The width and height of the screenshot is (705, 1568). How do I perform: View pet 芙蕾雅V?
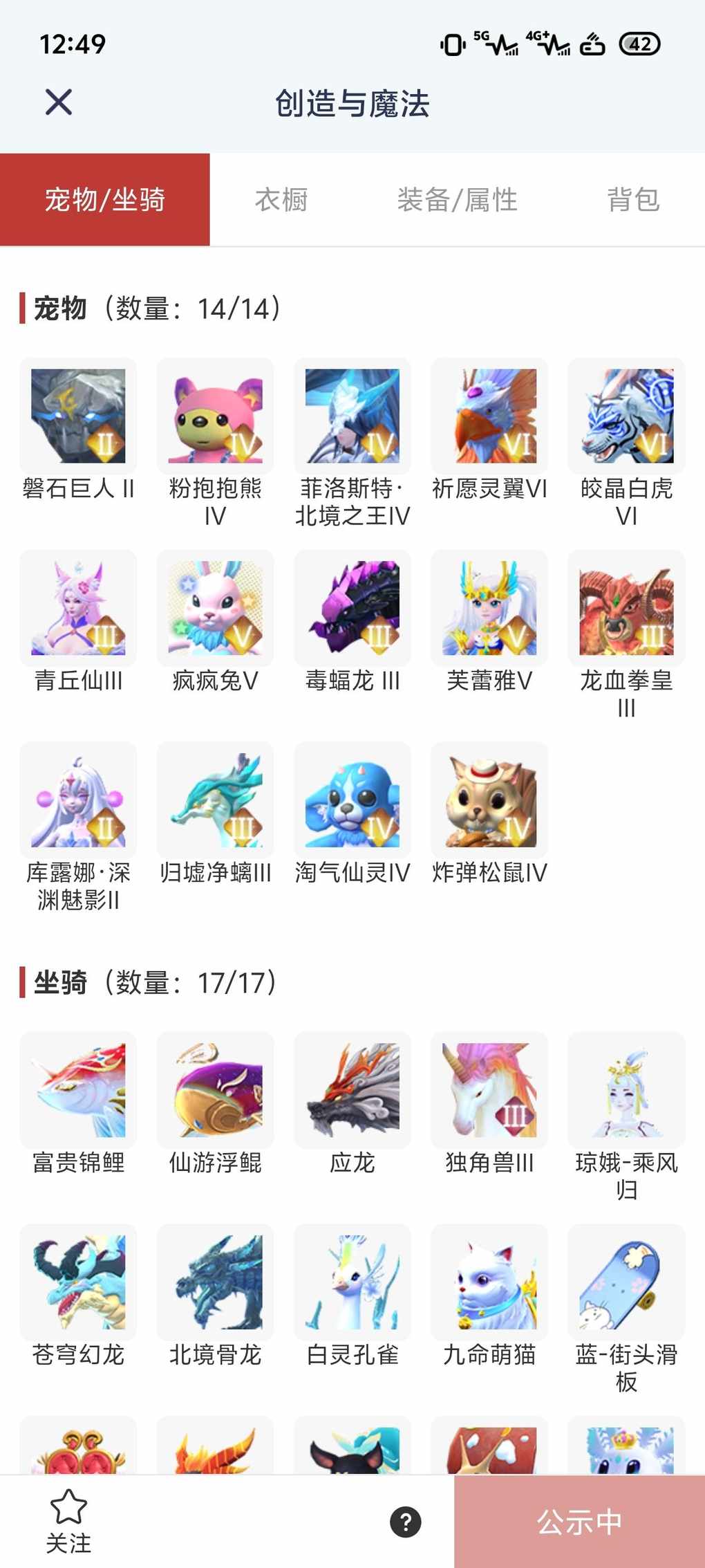pos(489,609)
